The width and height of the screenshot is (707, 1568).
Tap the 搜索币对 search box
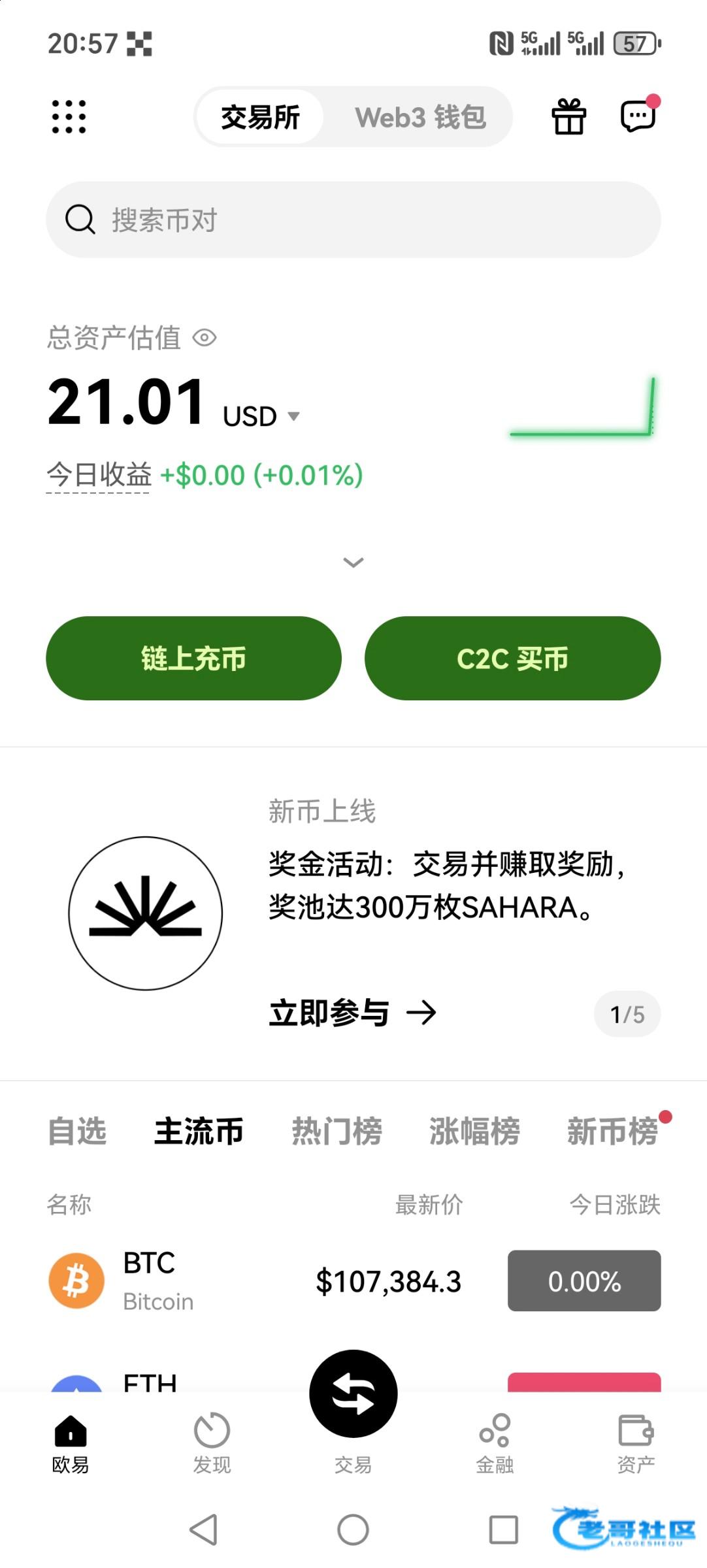click(353, 220)
